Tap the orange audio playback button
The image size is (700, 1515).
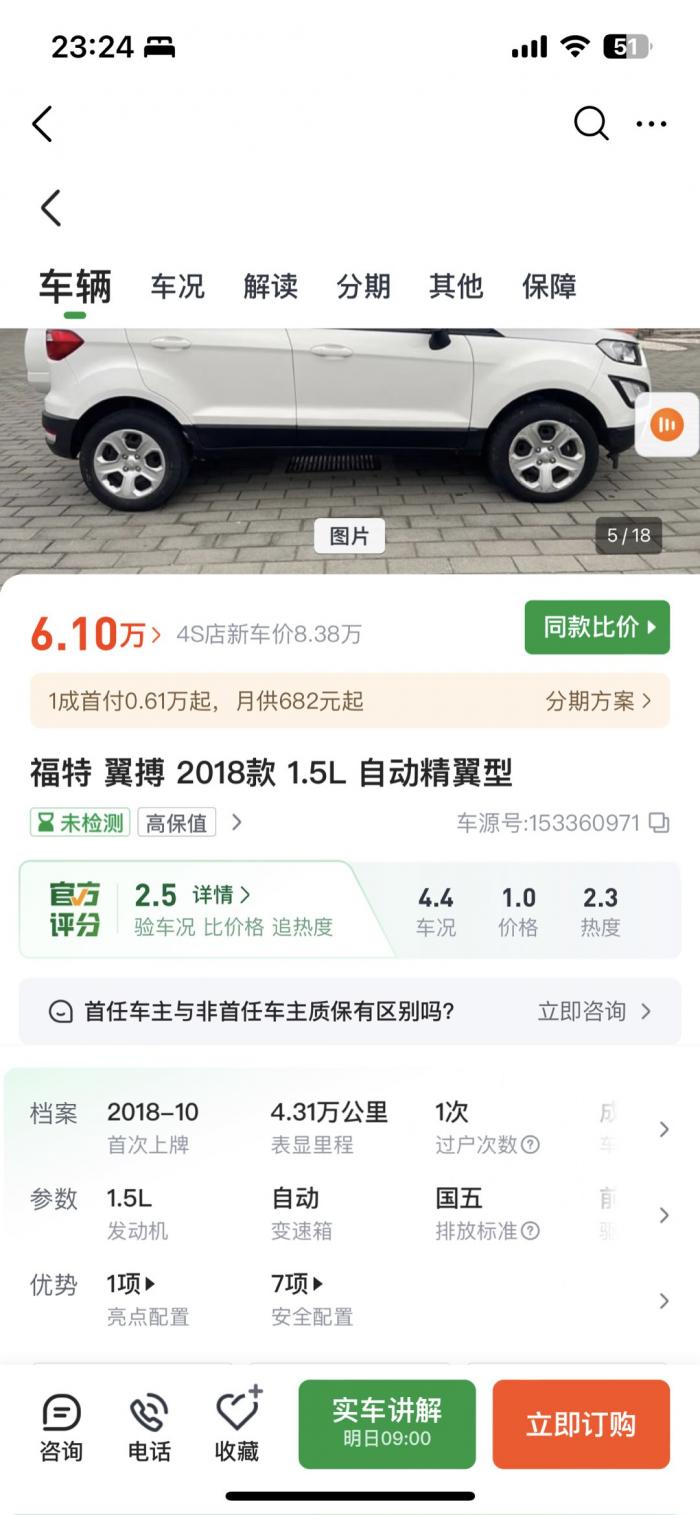(x=667, y=424)
